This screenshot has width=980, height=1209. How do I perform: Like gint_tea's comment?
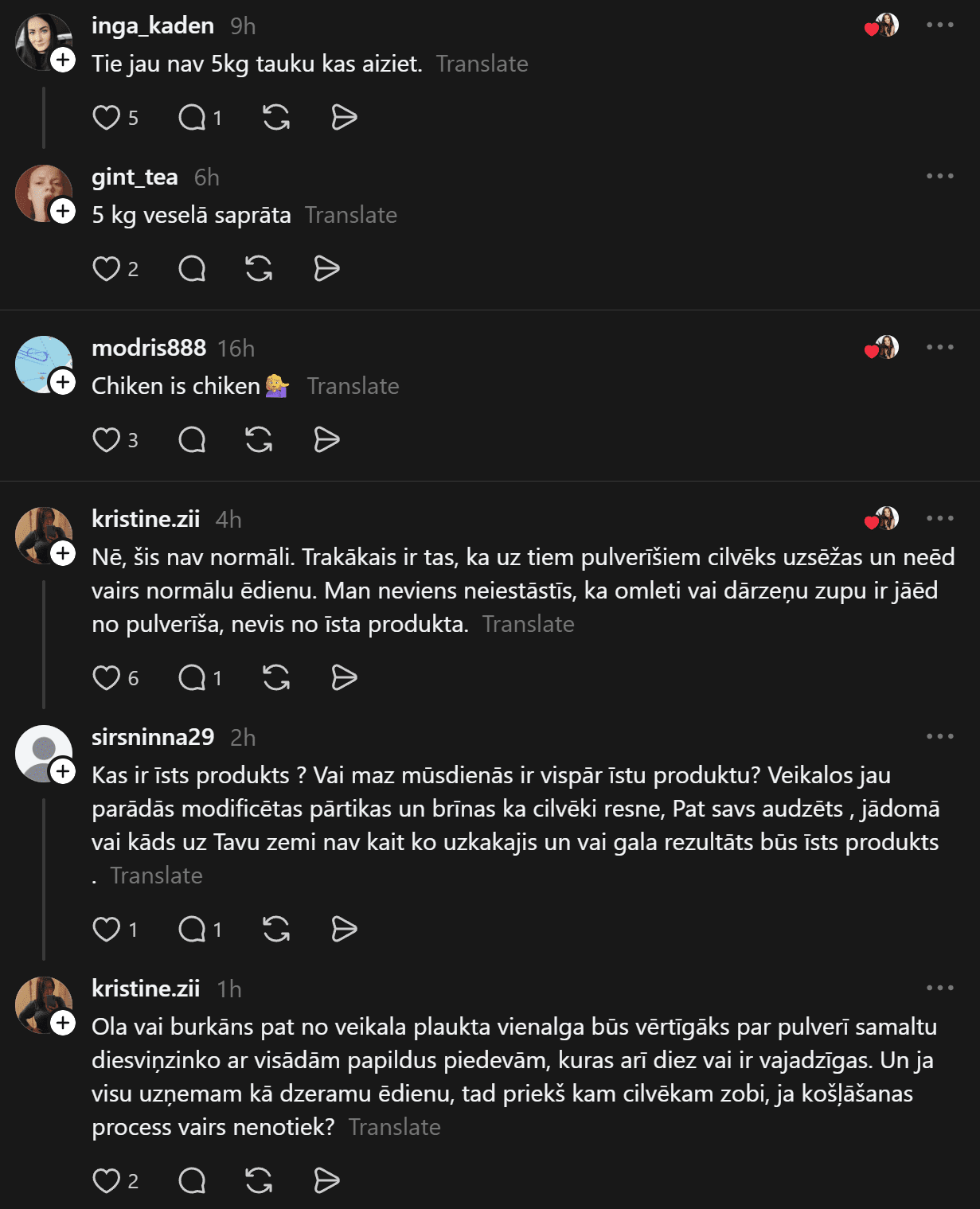pyautogui.click(x=106, y=269)
